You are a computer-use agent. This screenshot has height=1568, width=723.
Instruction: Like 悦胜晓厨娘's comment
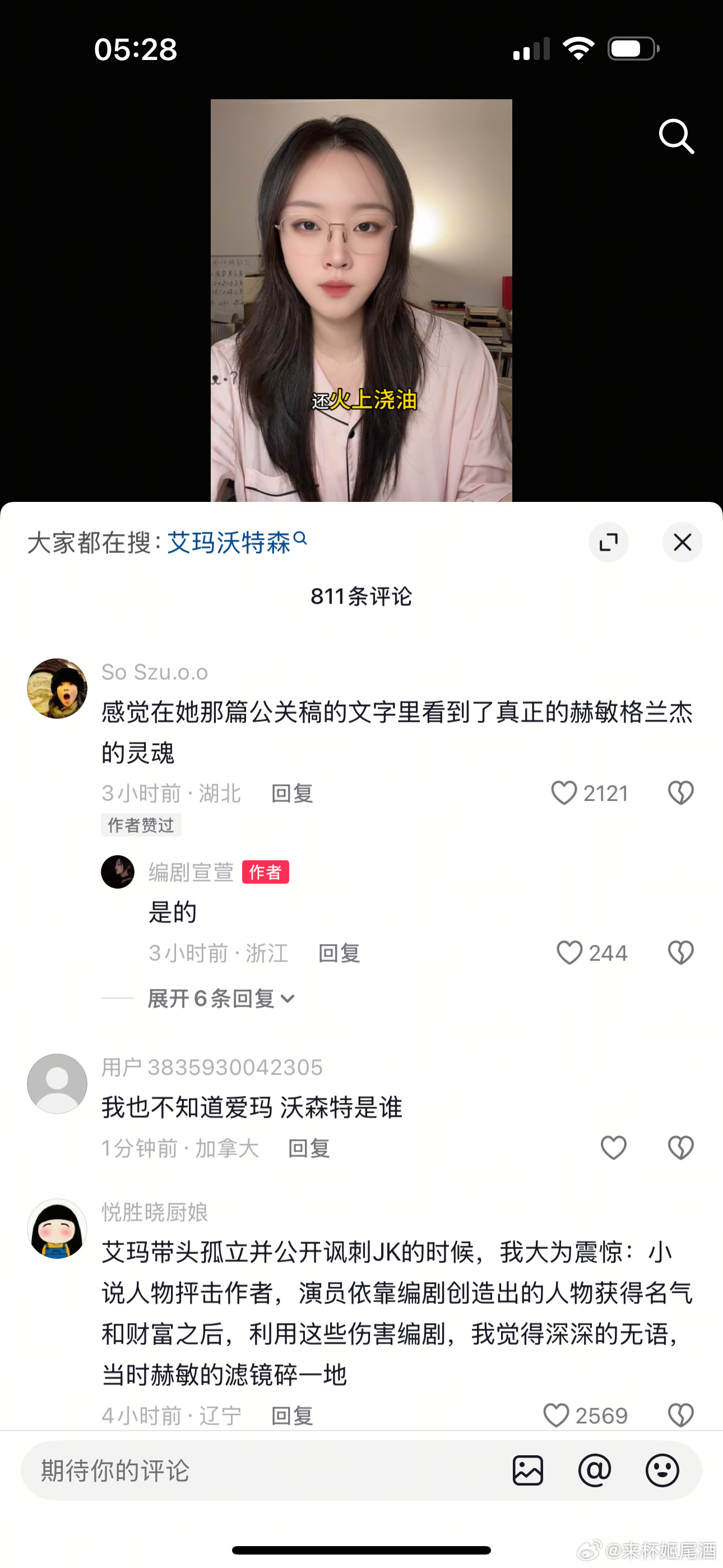555,1415
